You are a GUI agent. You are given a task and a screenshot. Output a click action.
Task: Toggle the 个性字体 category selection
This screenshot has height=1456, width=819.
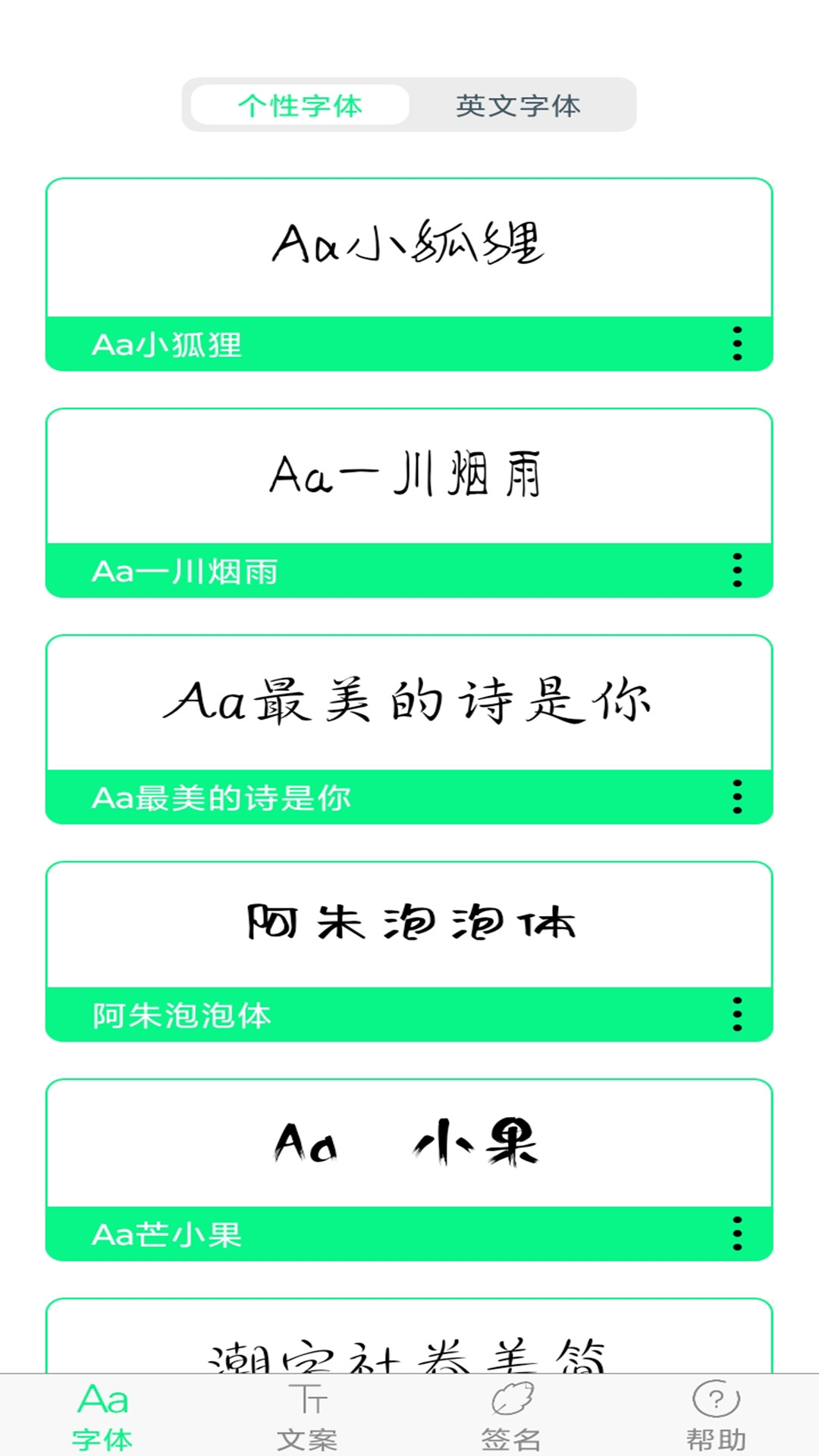click(300, 106)
